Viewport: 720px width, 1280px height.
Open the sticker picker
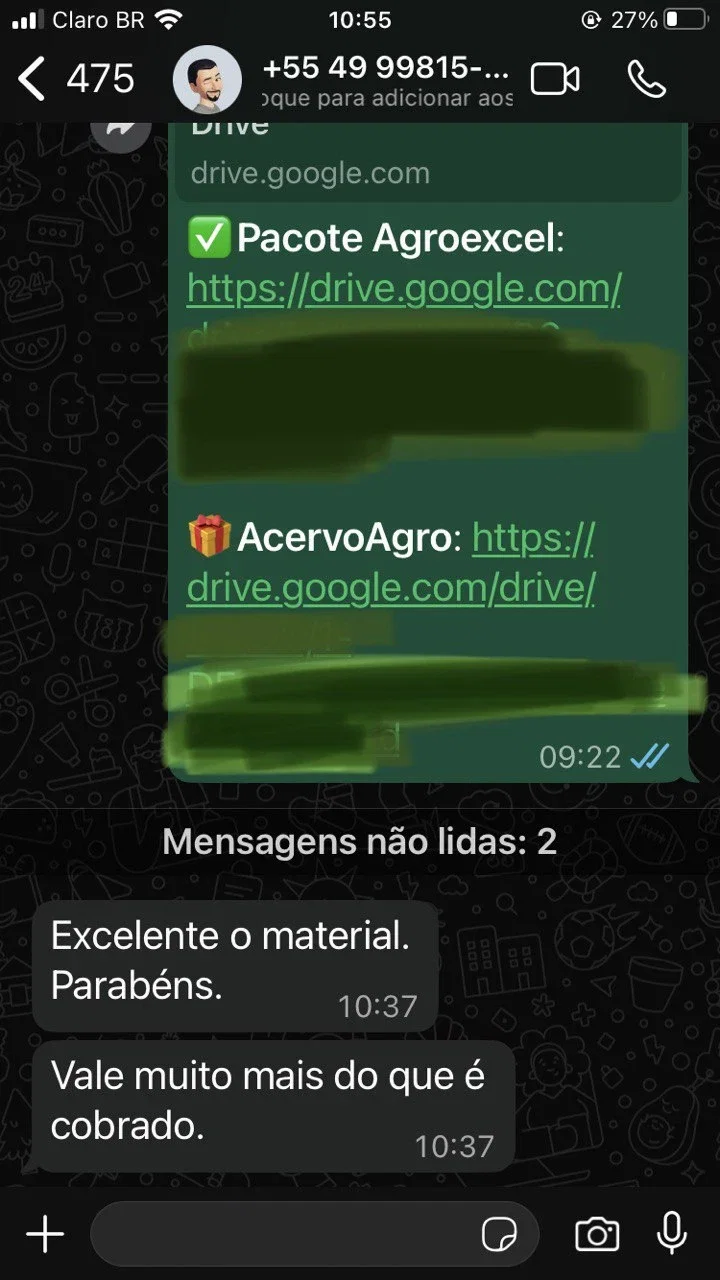click(499, 1235)
